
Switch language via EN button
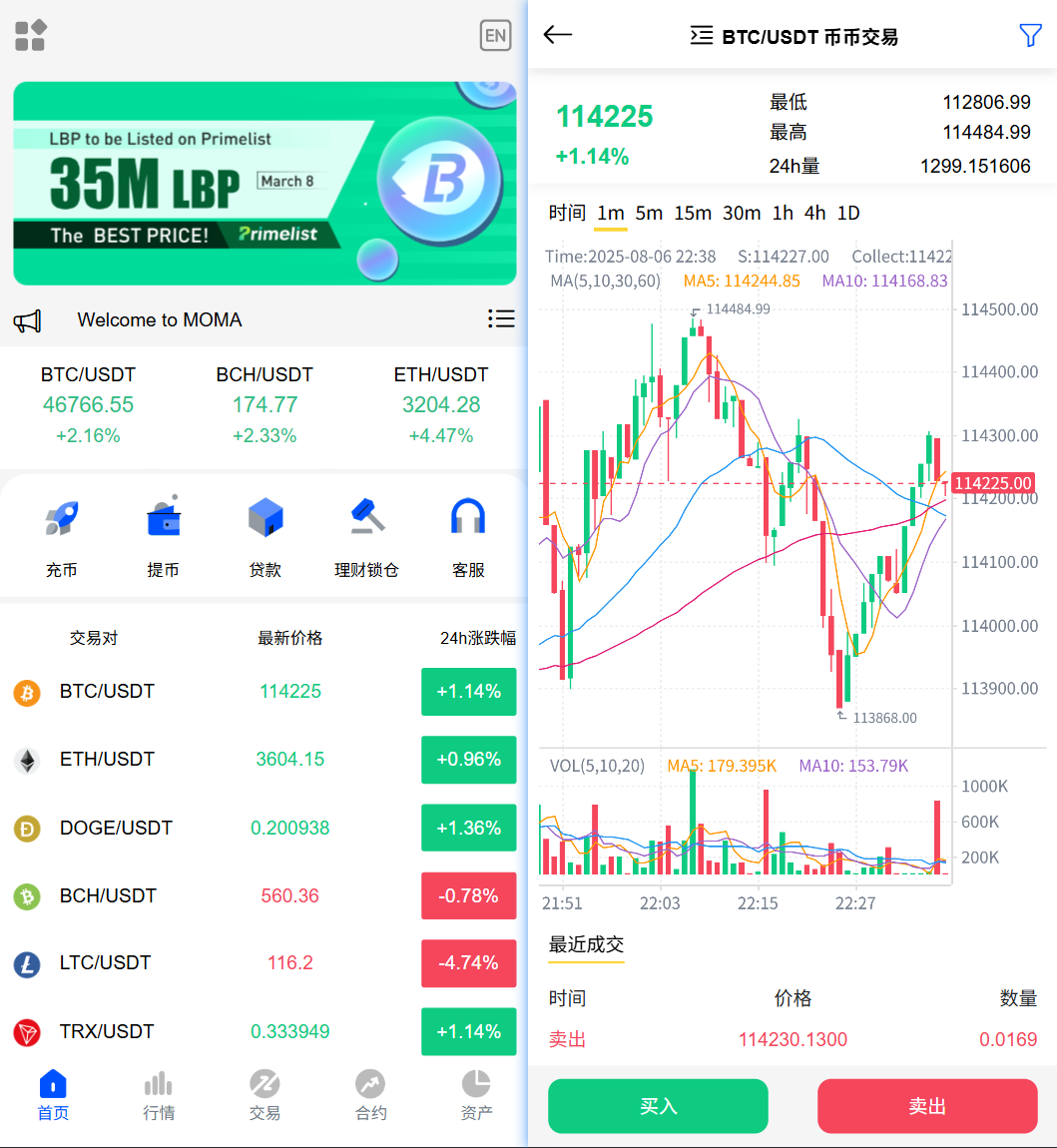495,36
